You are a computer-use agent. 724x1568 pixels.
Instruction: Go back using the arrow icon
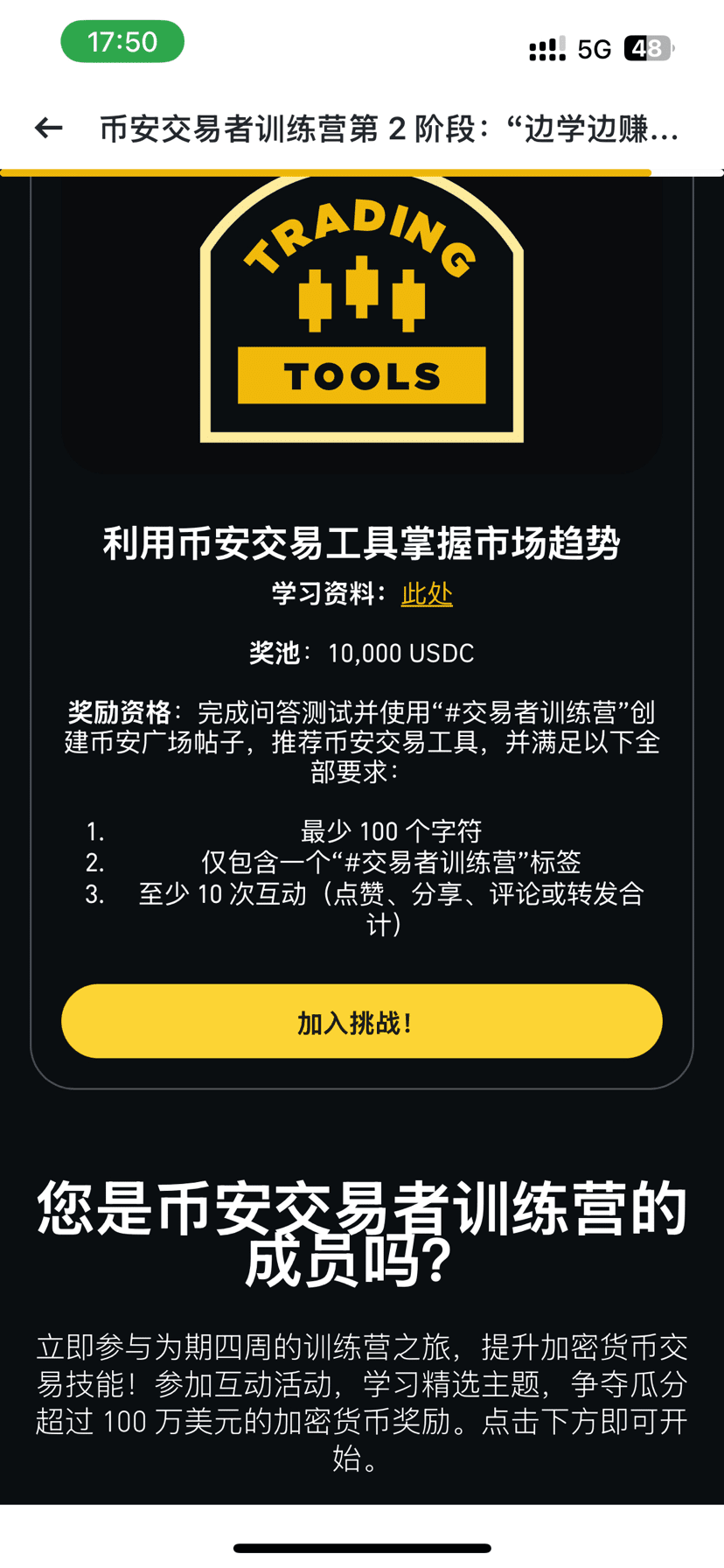49,129
